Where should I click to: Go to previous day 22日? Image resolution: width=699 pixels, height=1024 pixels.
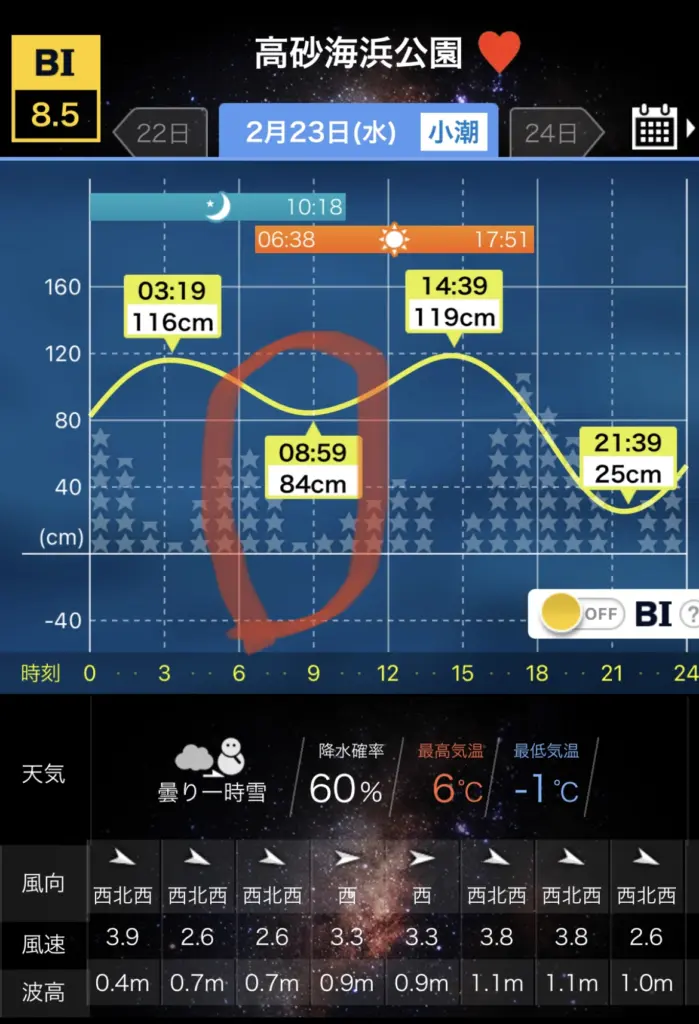click(x=161, y=133)
